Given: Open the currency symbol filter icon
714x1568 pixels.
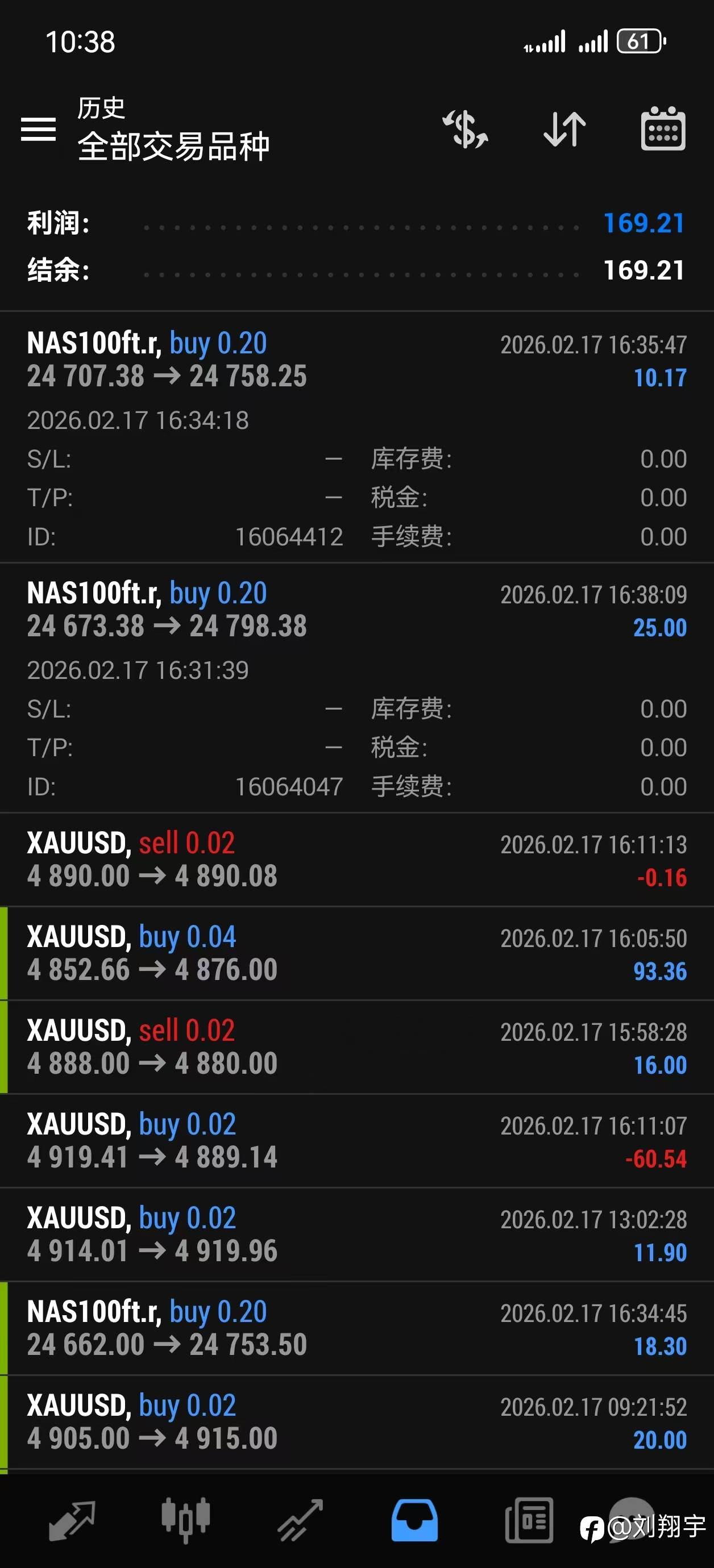Looking at the screenshot, I should click(466, 129).
